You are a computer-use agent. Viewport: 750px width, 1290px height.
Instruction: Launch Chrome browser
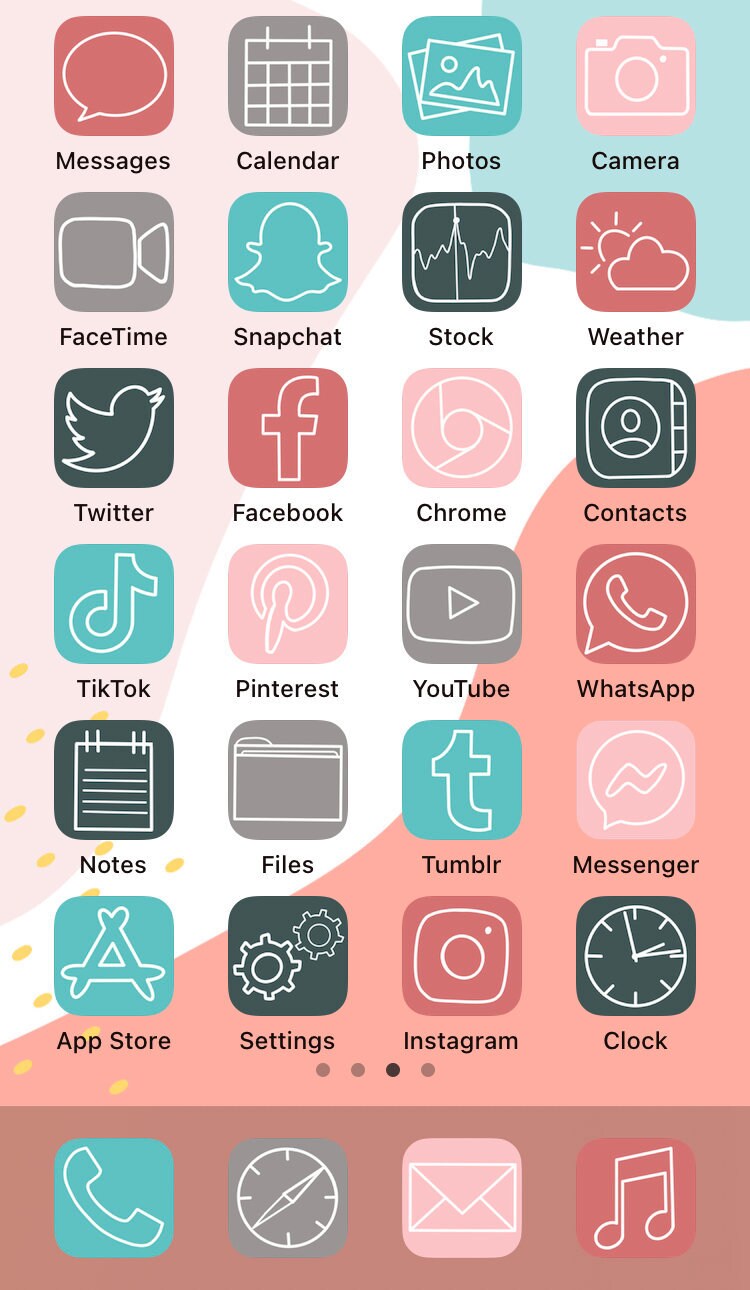pyautogui.click(x=462, y=428)
